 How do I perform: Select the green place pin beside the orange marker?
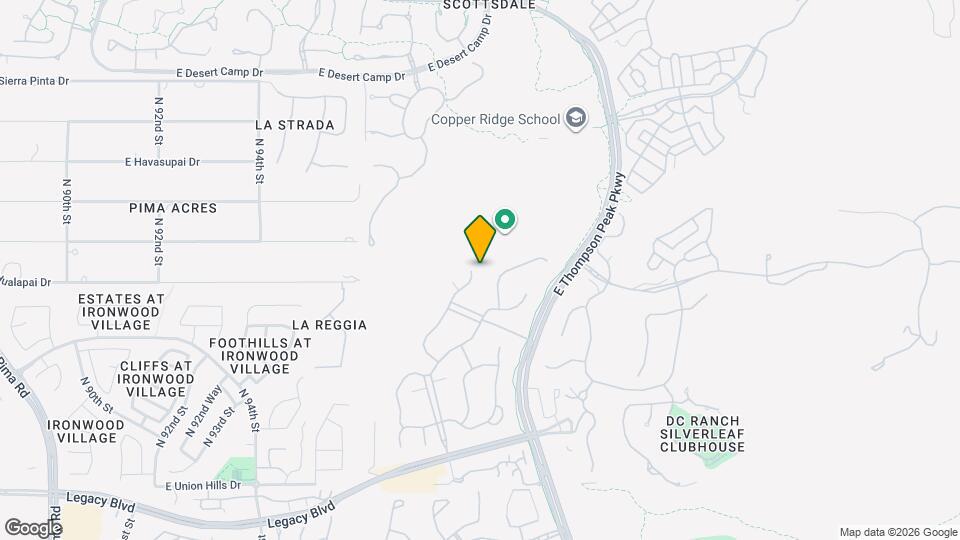[506, 219]
